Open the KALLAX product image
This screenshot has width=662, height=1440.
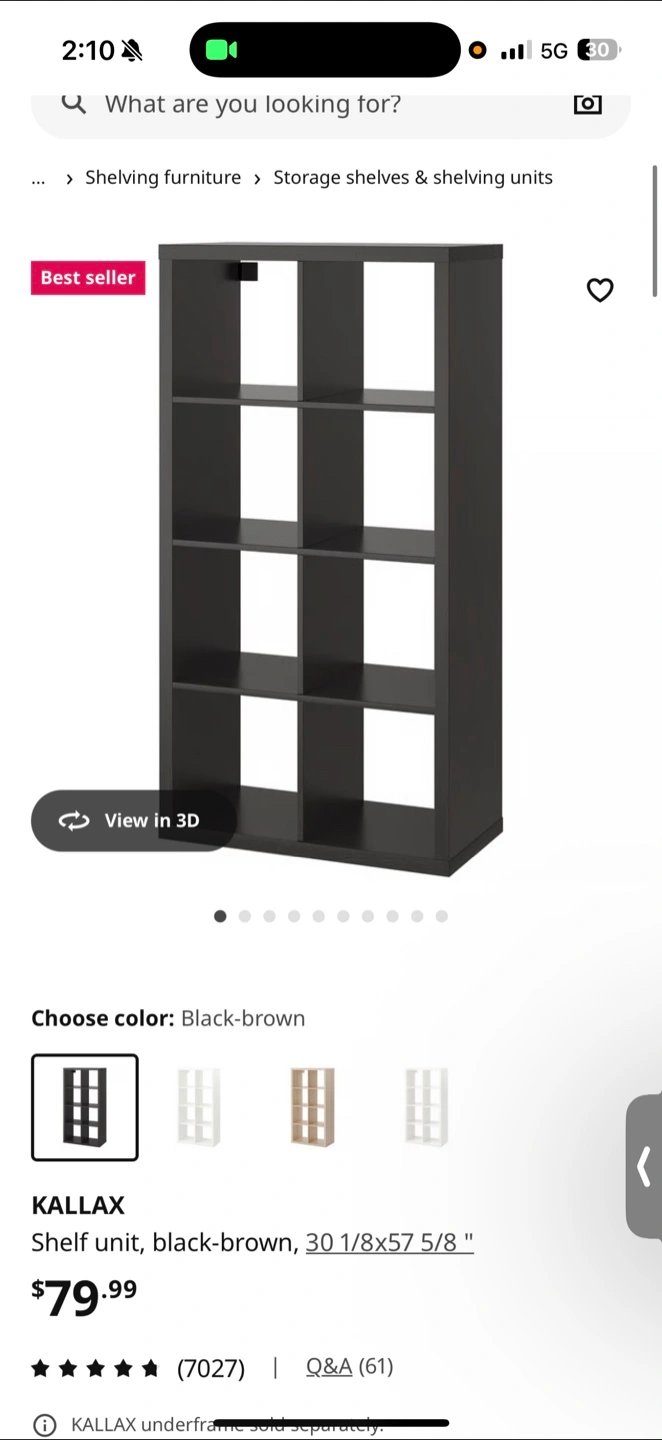(x=331, y=560)
